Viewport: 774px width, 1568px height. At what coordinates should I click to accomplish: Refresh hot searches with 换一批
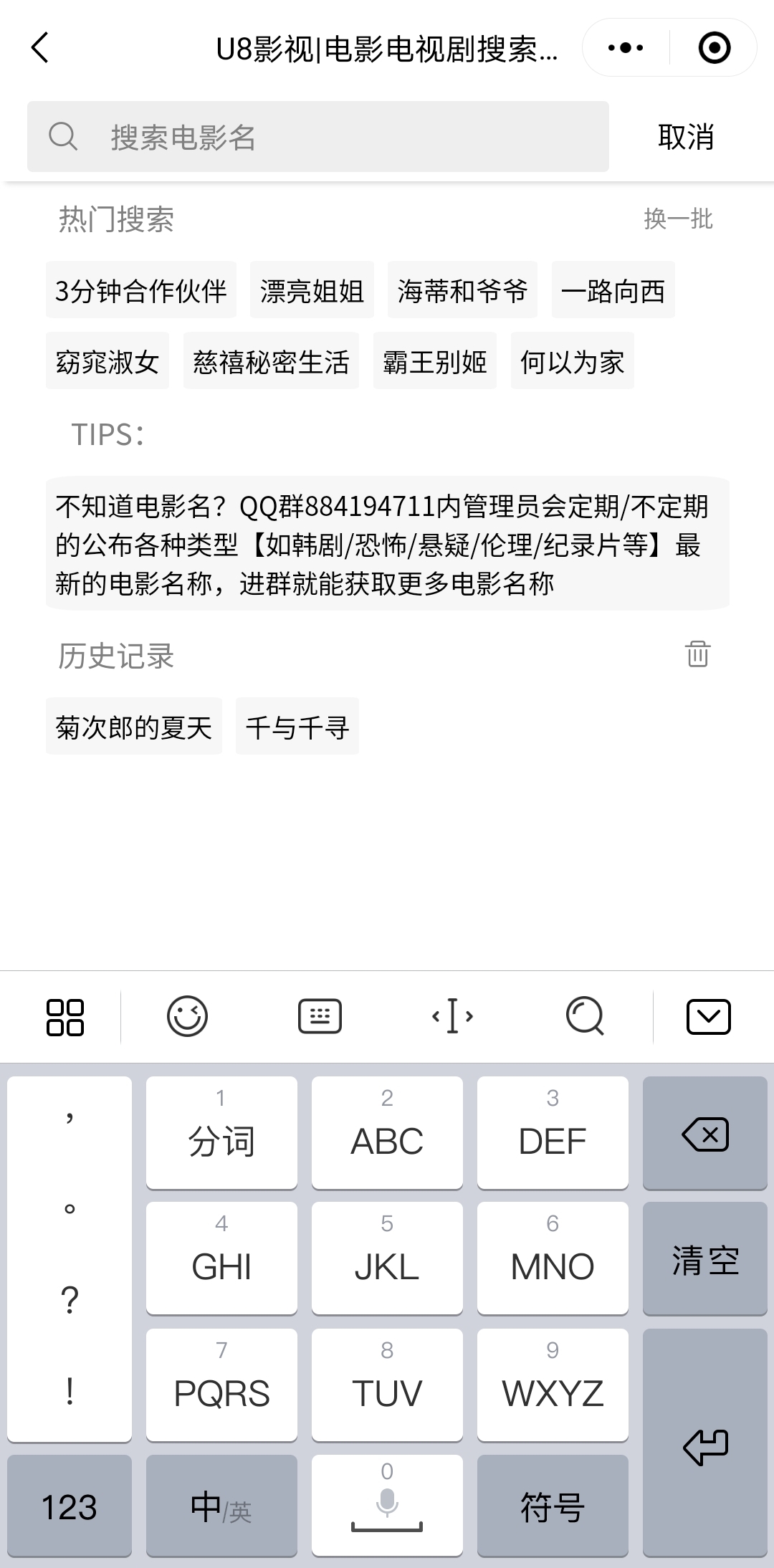click(x=678, y=219)
